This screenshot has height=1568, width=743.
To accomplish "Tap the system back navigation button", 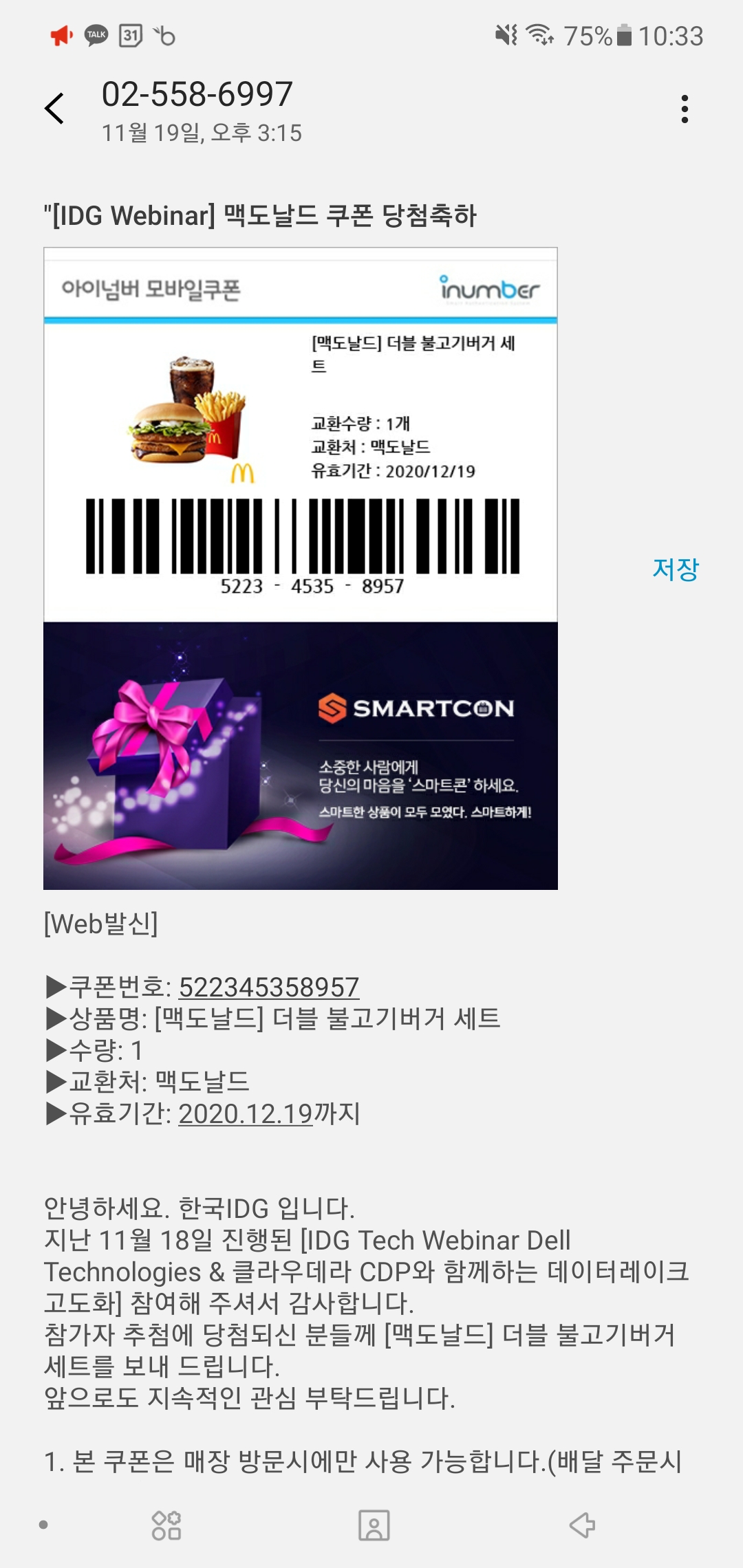I will 582,1525.
